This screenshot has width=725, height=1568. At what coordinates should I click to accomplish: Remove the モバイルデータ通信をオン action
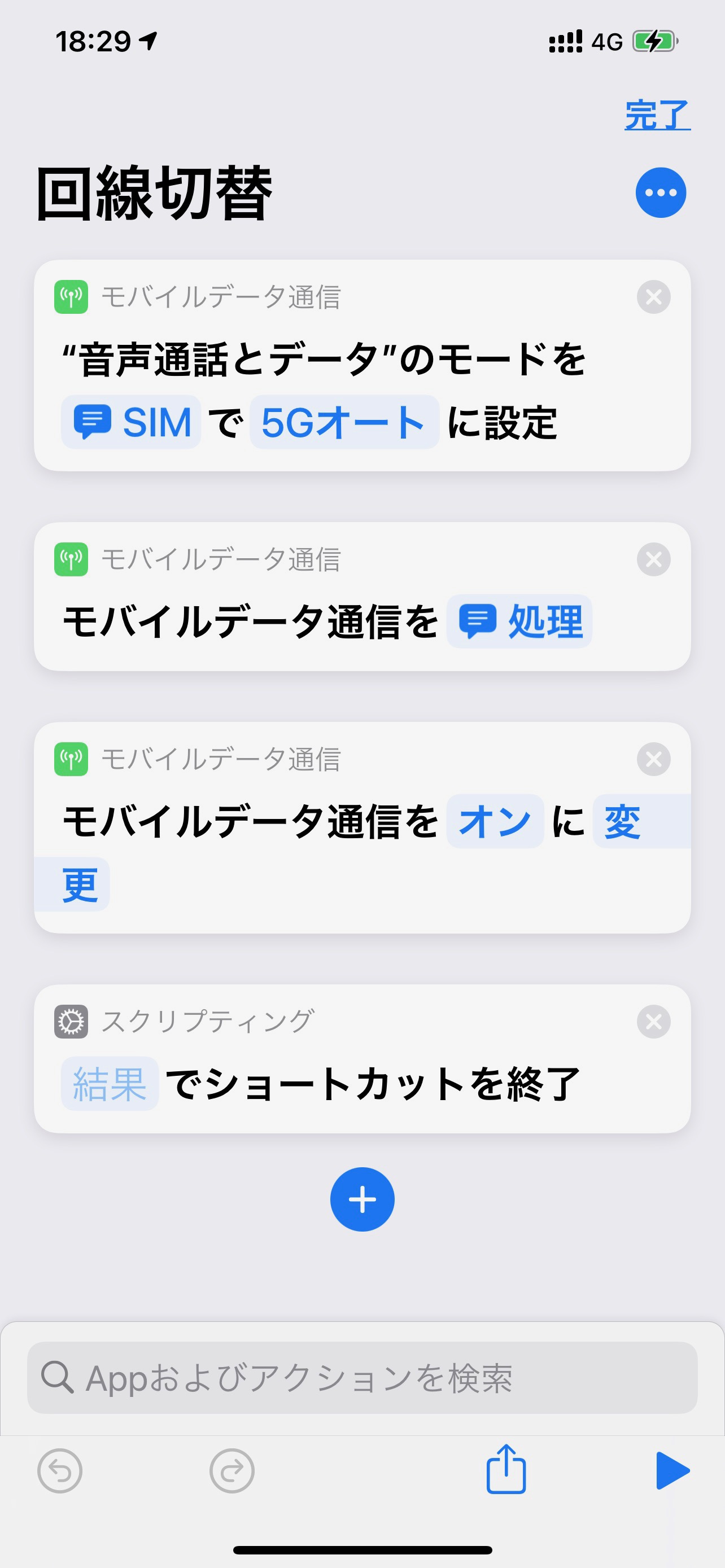click(x=653, y=759)
